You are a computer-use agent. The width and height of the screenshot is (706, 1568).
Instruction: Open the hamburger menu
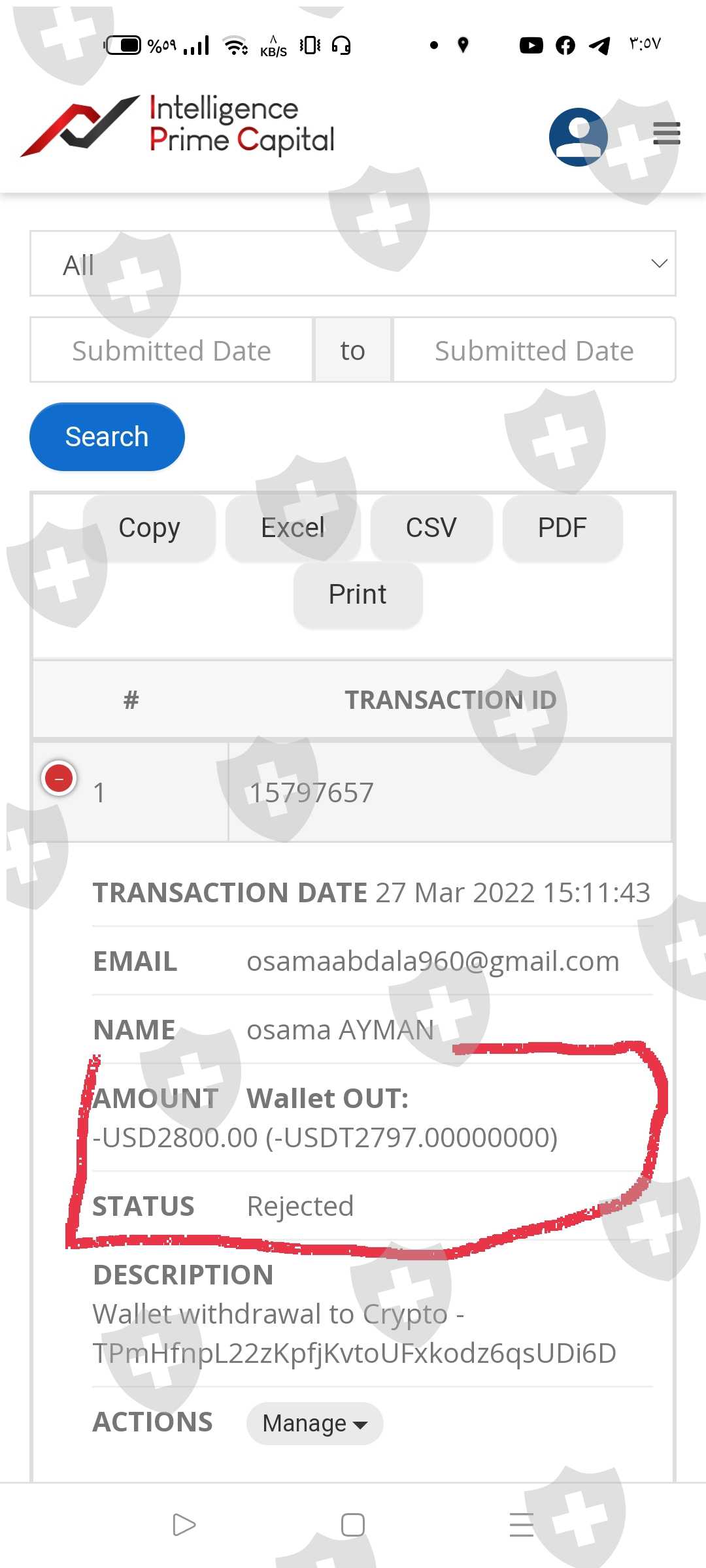(666, 133)
